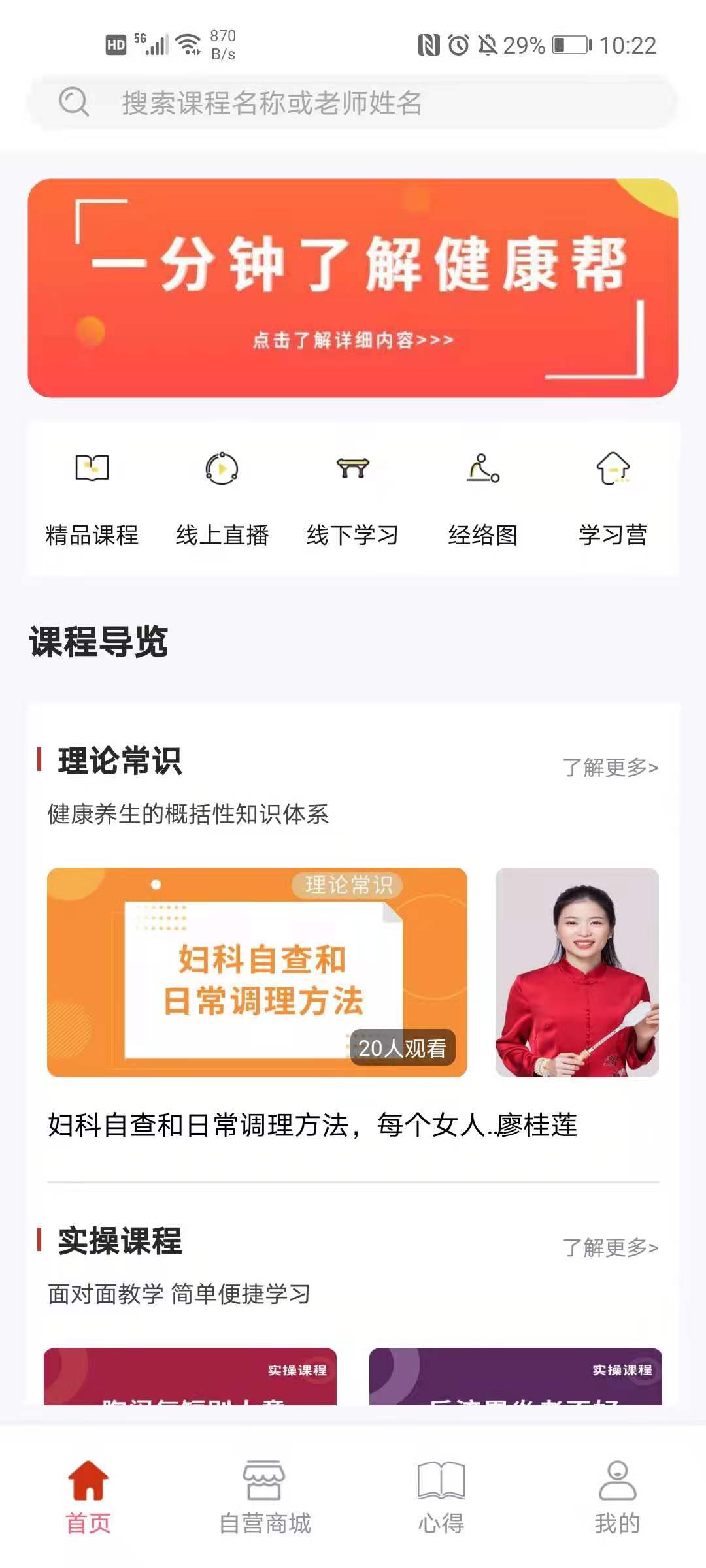Select the 线上直播 live streaming icon

click(x=222, y=468)
